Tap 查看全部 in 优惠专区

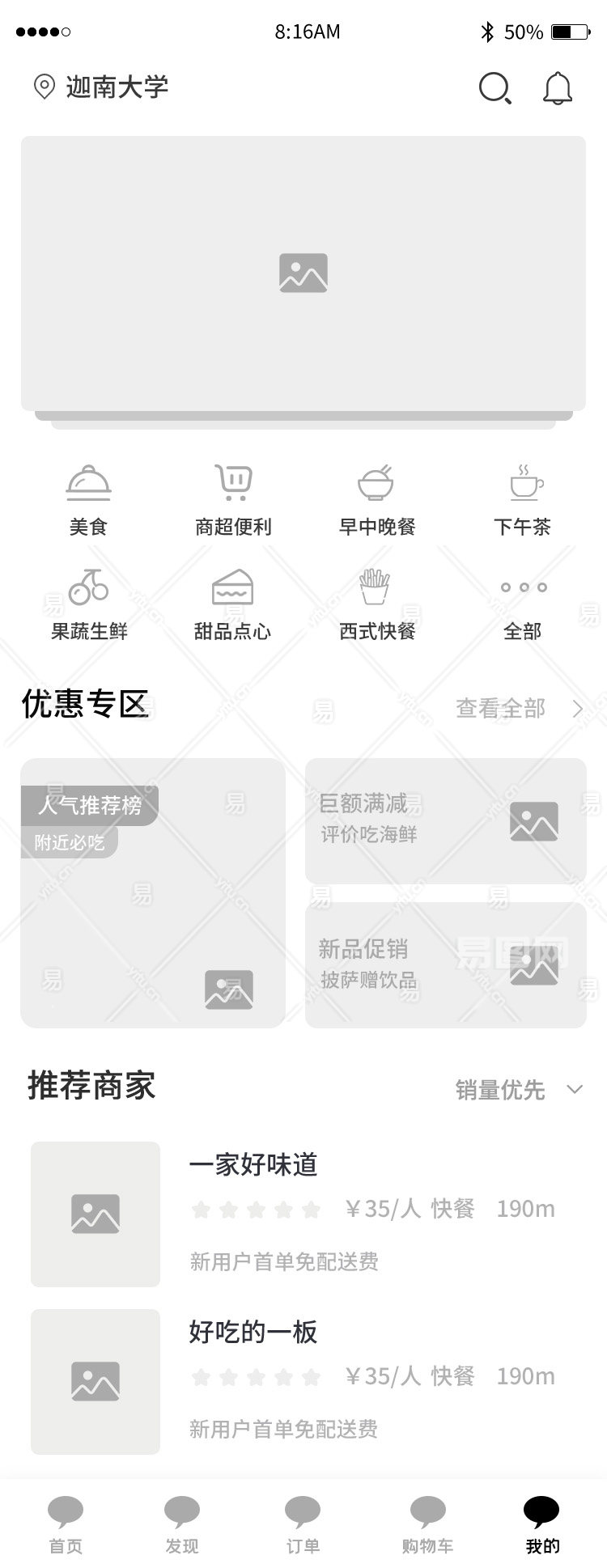point(518,709)
